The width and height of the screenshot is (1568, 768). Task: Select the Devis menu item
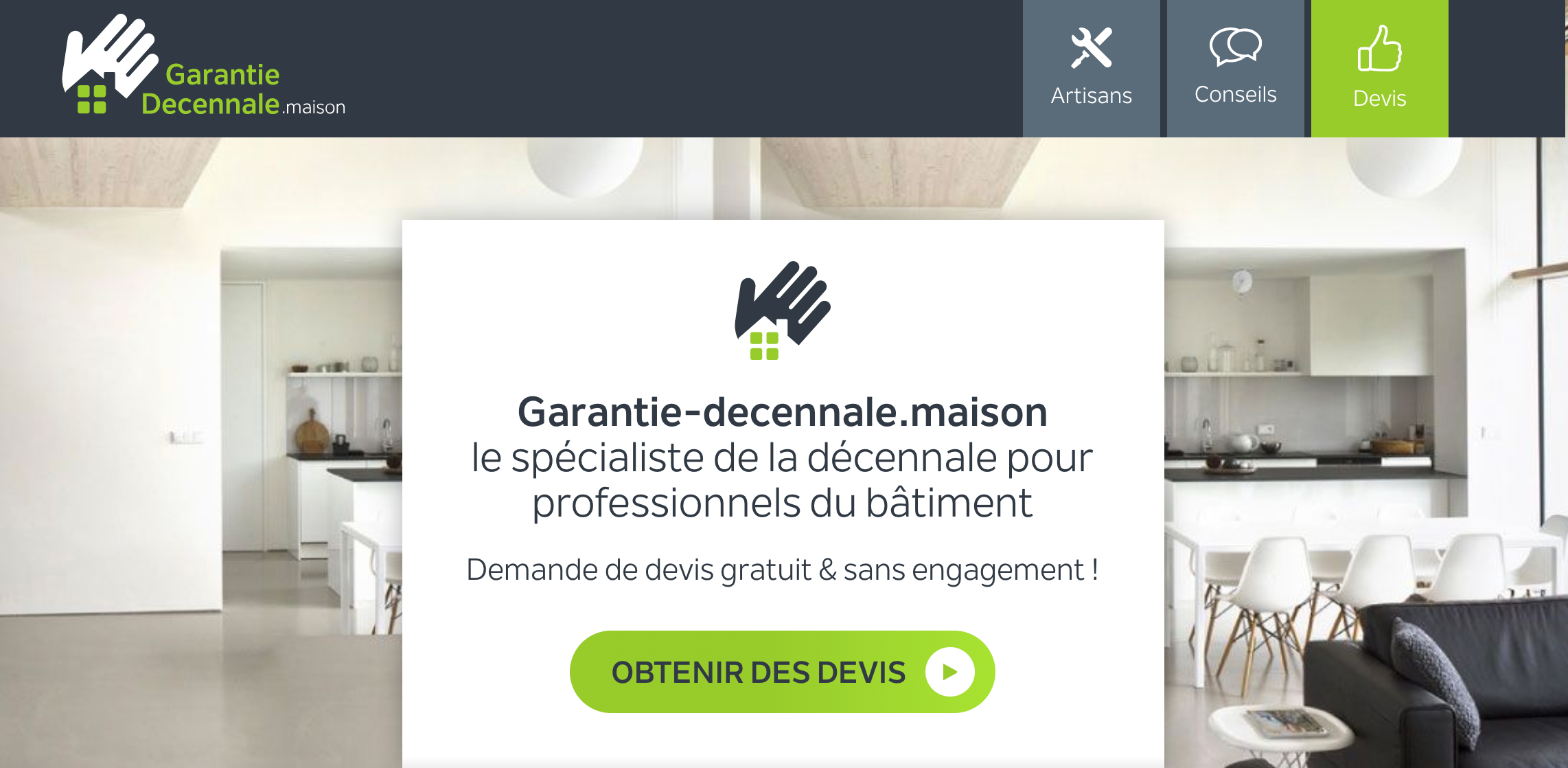point(1379,69)
